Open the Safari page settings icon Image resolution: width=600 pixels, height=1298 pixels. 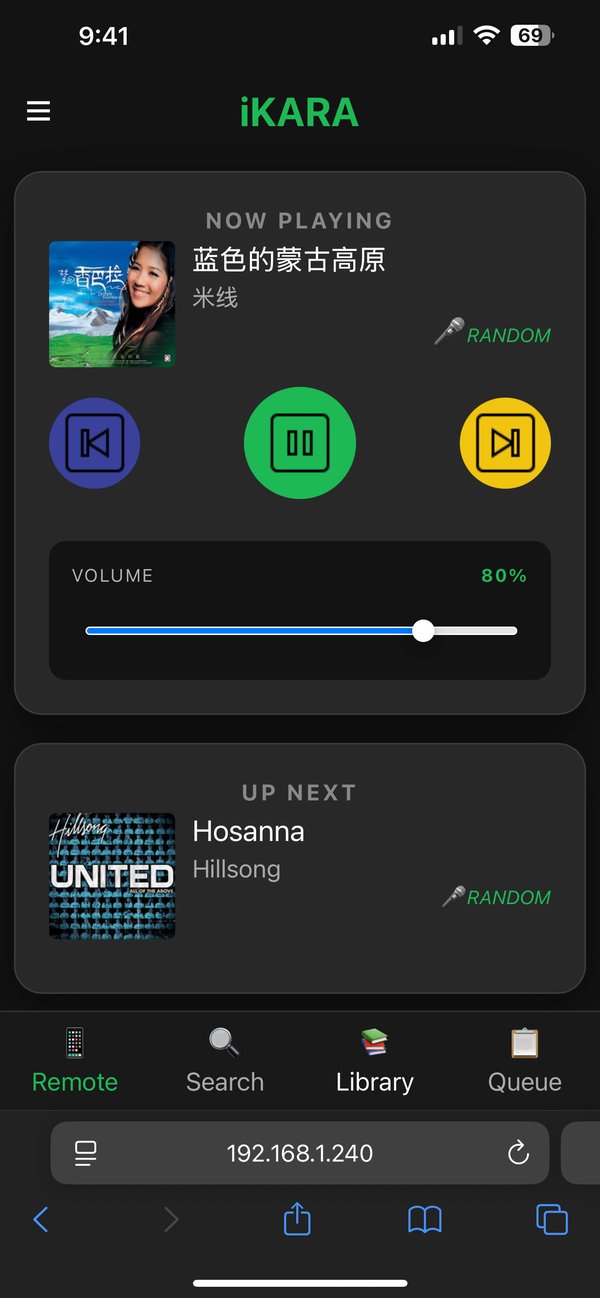point(86,1153)
